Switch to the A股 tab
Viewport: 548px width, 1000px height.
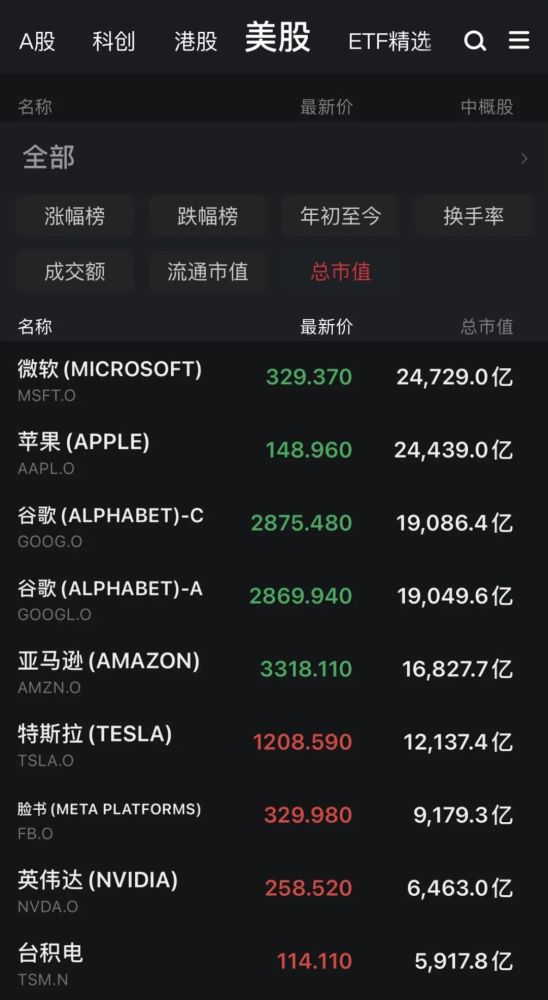point(37,41)
